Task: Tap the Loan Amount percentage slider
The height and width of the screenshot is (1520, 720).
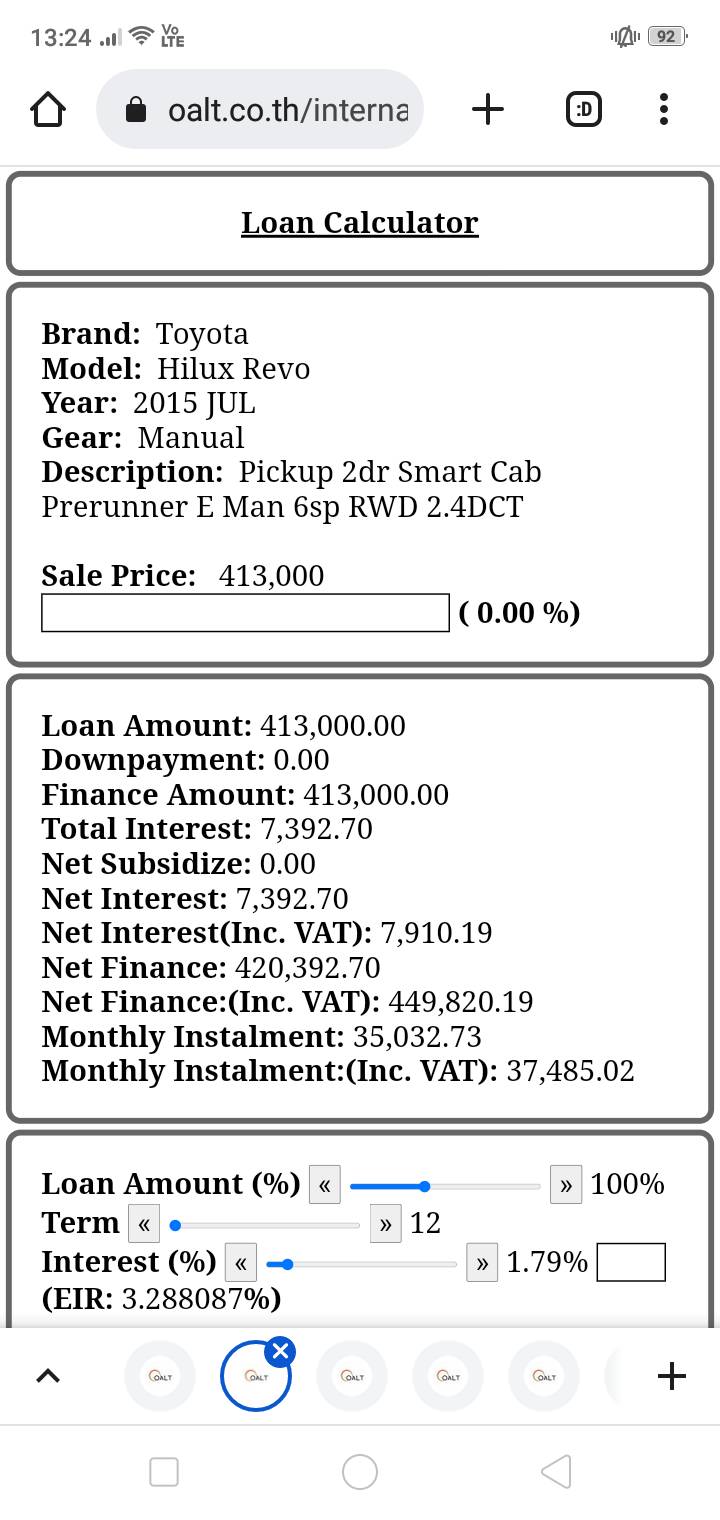Action: coord(445,1187)
